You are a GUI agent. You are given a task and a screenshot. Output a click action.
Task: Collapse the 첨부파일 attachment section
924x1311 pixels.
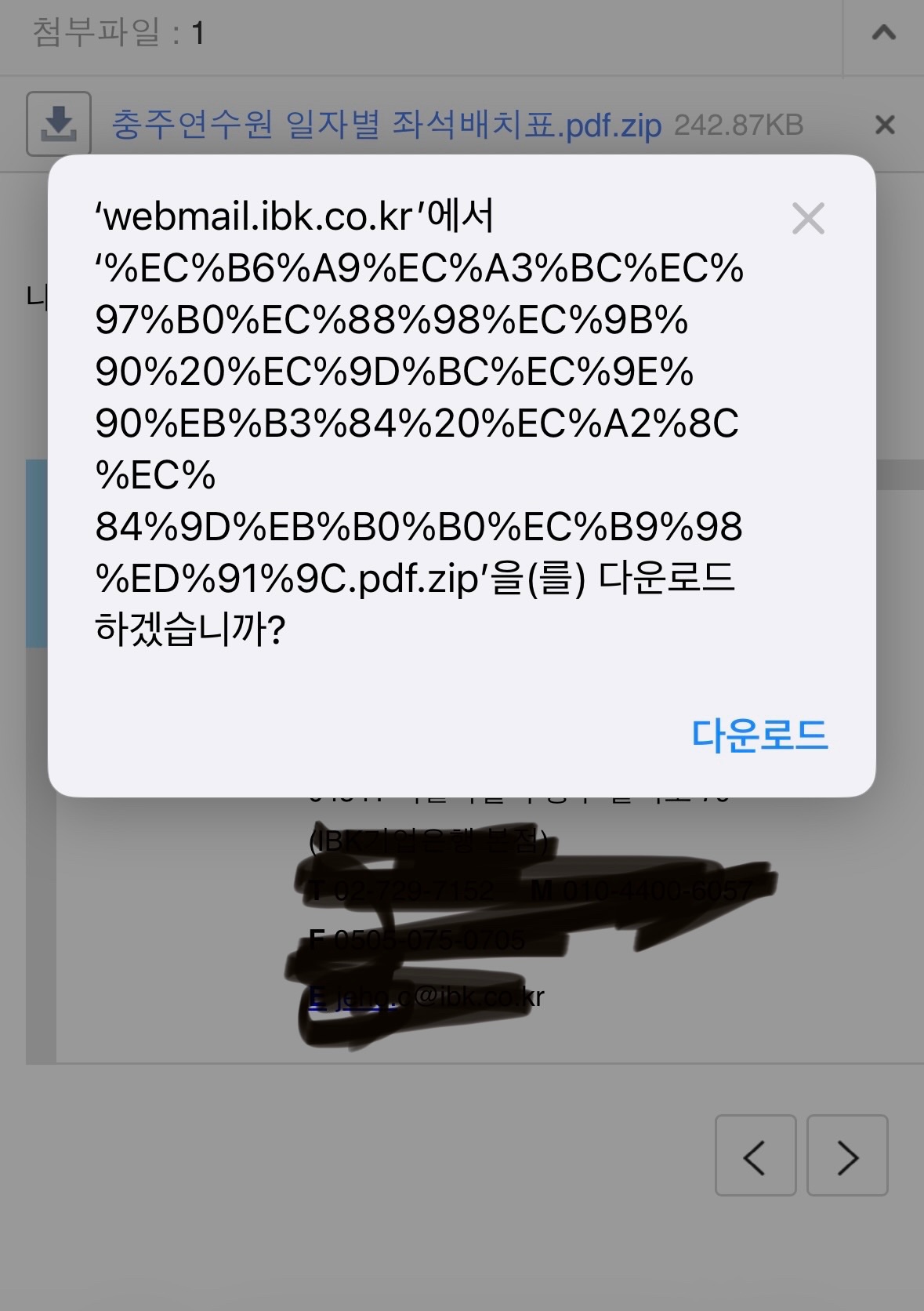884,33
